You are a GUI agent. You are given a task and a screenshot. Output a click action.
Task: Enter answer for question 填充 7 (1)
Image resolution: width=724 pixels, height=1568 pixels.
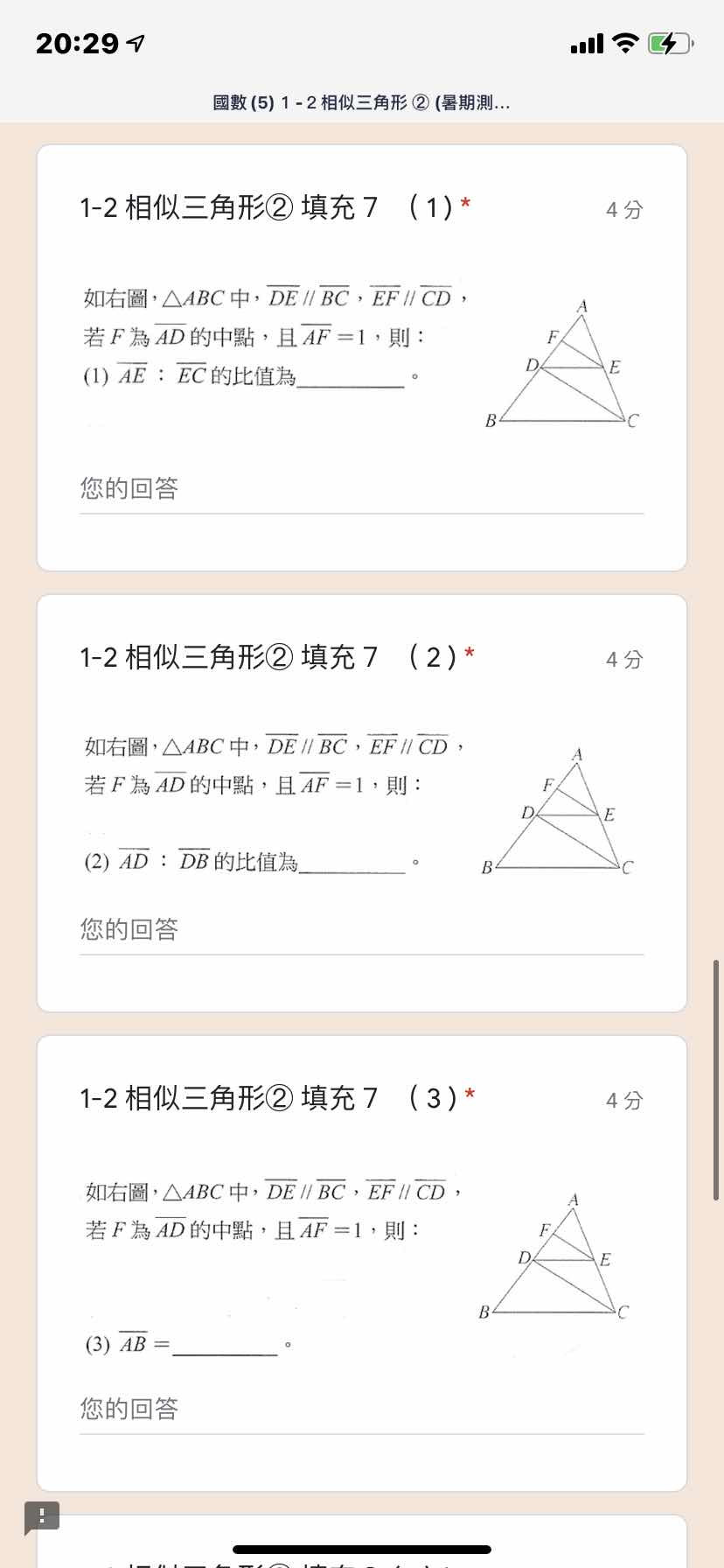(x=361, y=489)
